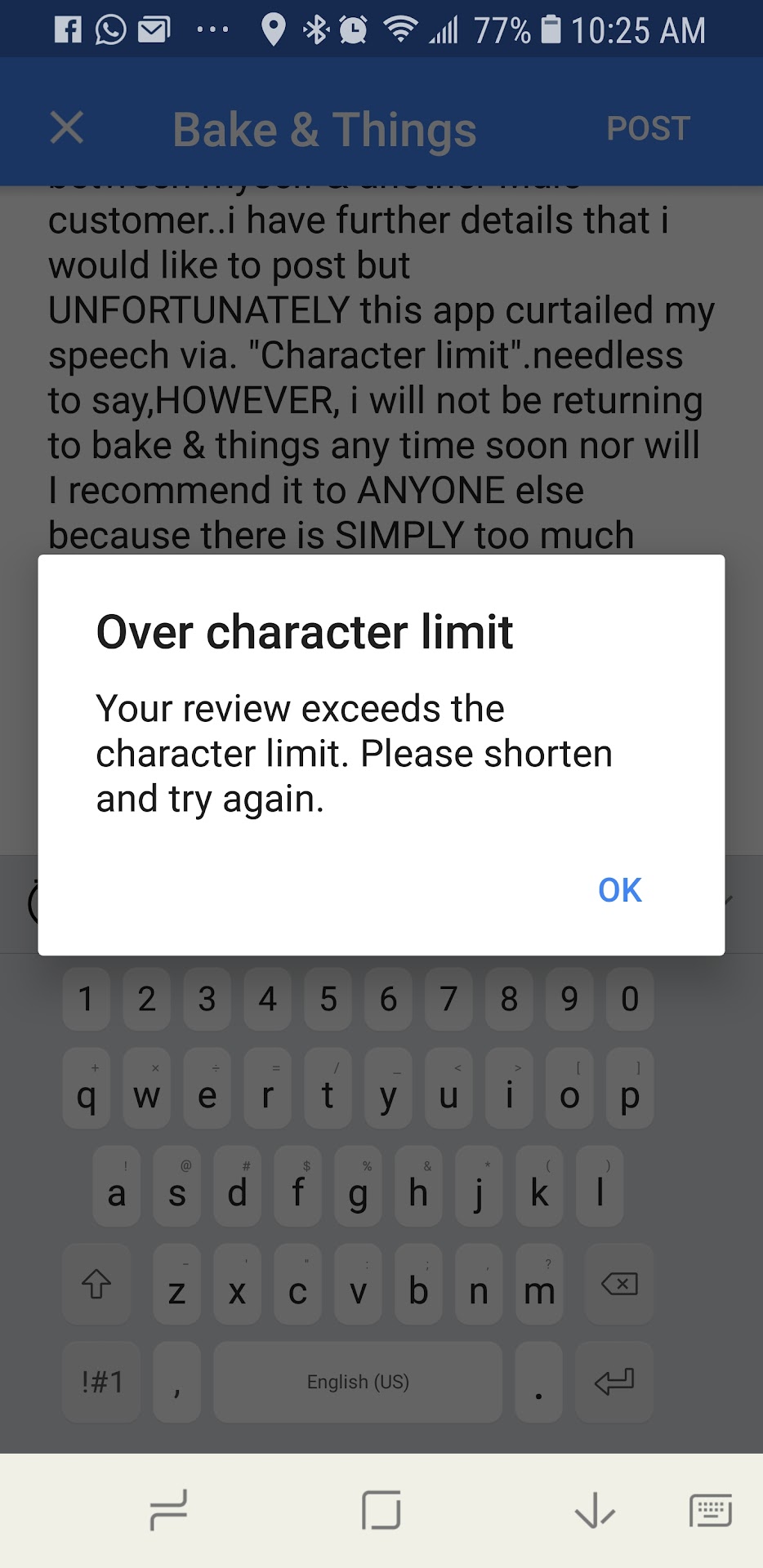Tap the recent apps navigation button

[169, 1510]
